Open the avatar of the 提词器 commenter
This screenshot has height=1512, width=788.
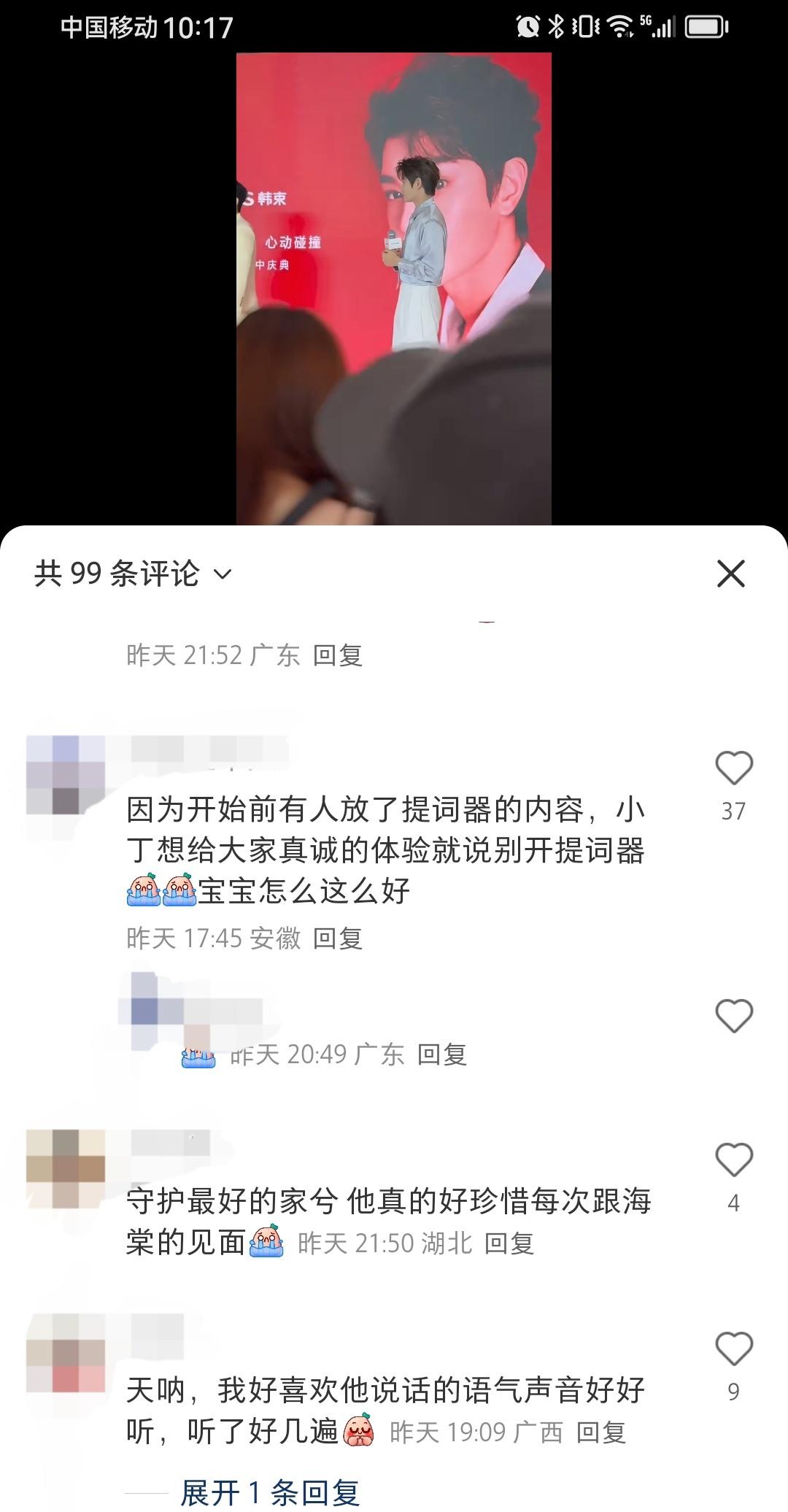(66, 775)
